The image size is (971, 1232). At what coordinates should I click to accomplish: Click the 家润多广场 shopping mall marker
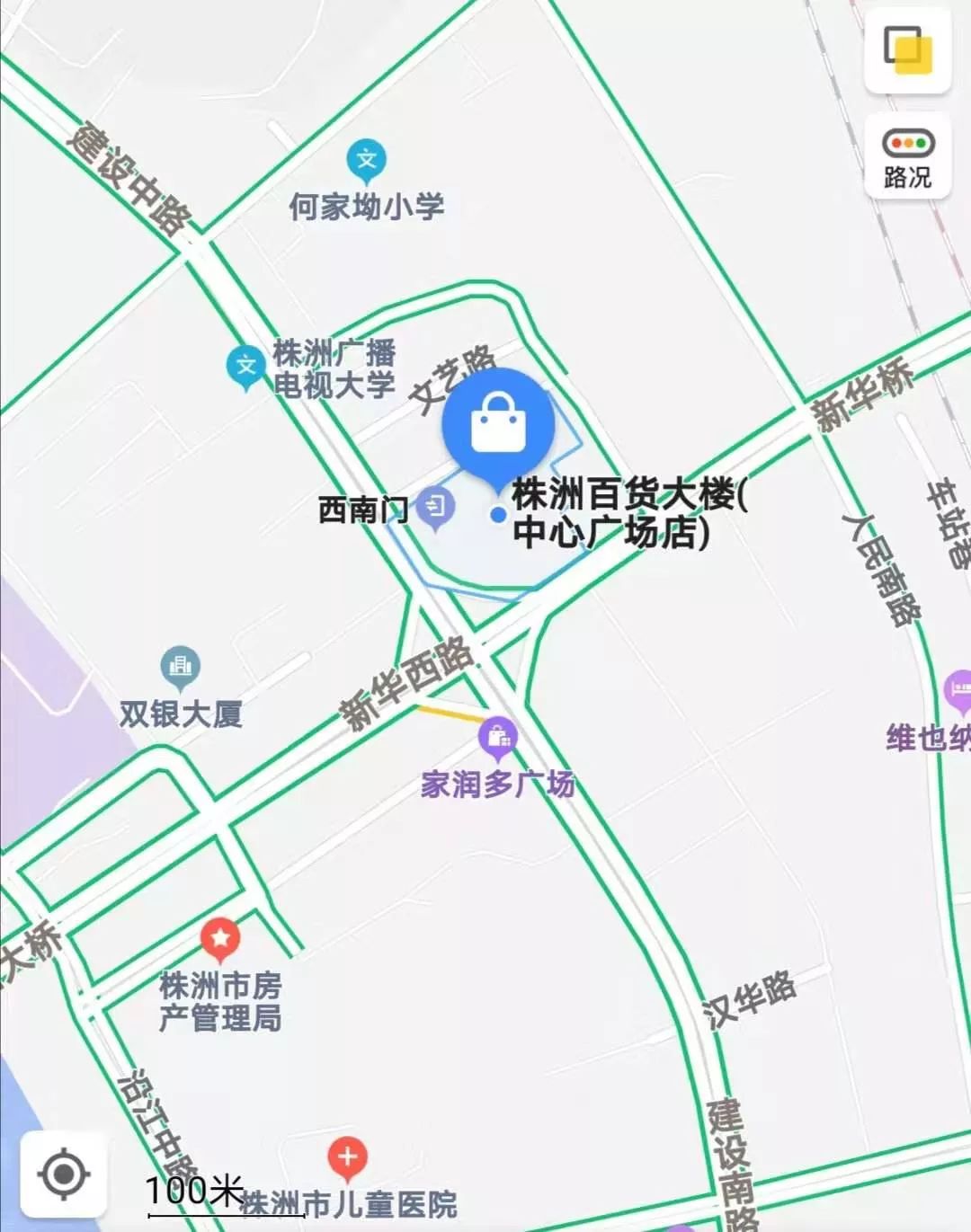click(500, 735)
